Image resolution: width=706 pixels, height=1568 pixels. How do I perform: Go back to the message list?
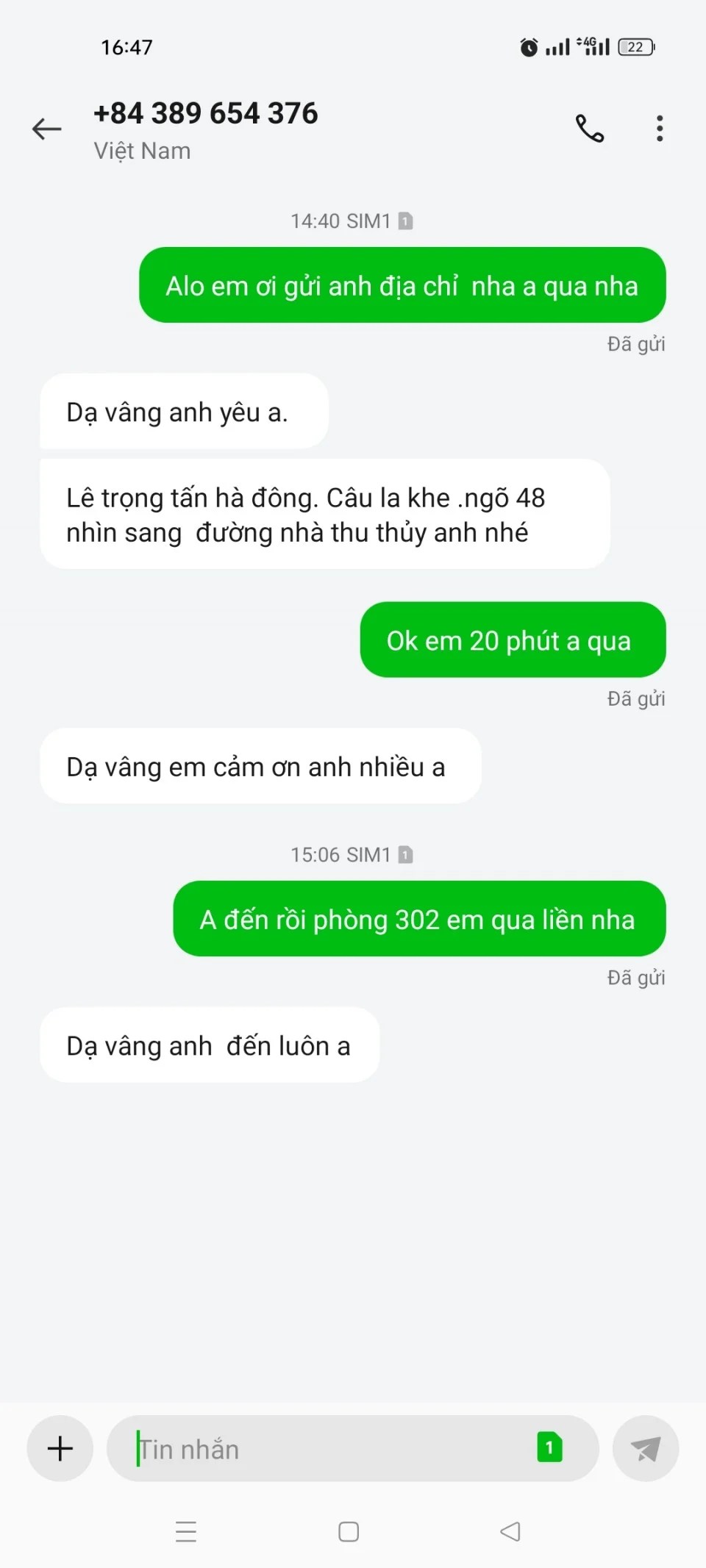[x=47, y=129]
